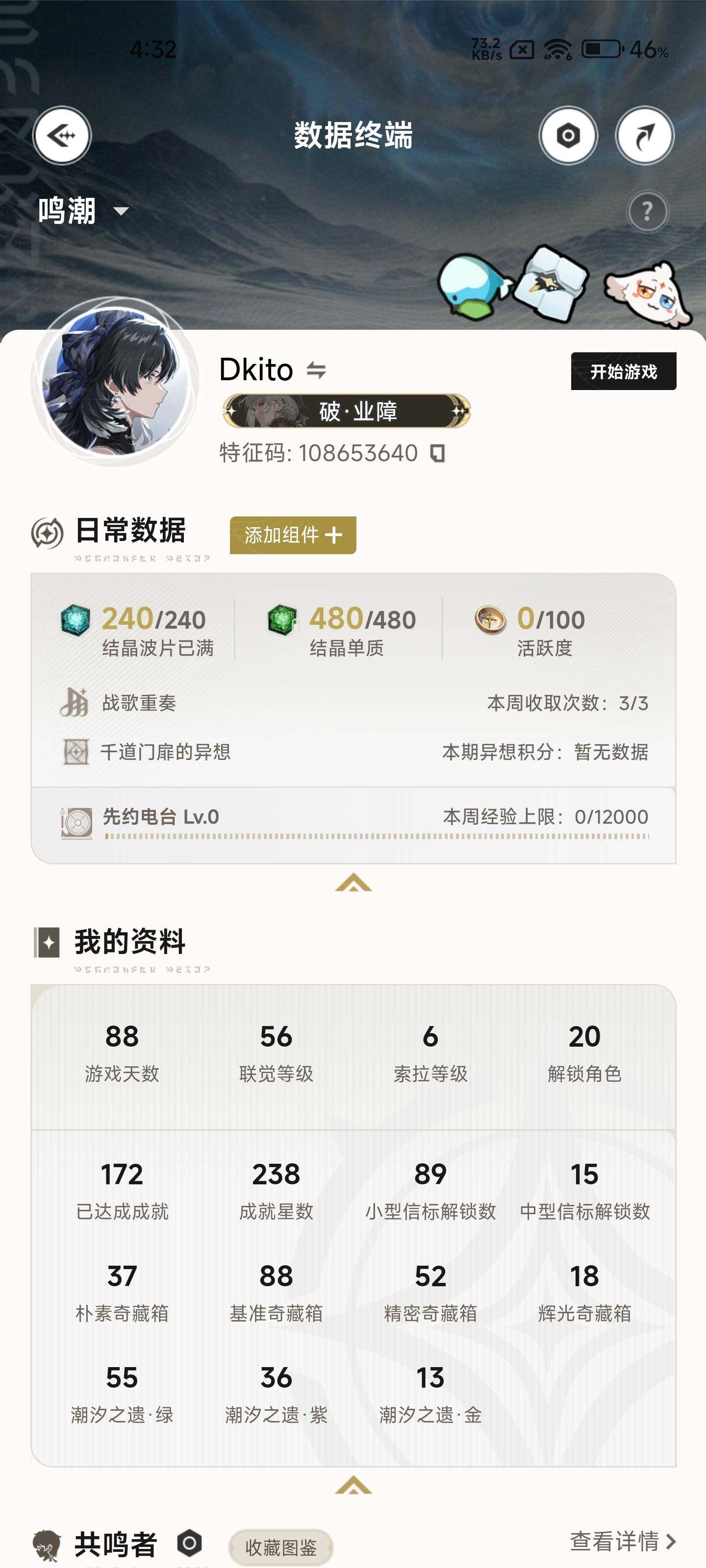Collapse the 日常数据 section
Image resolution: width=706 pixels, height=1568 pixels.
353,882
